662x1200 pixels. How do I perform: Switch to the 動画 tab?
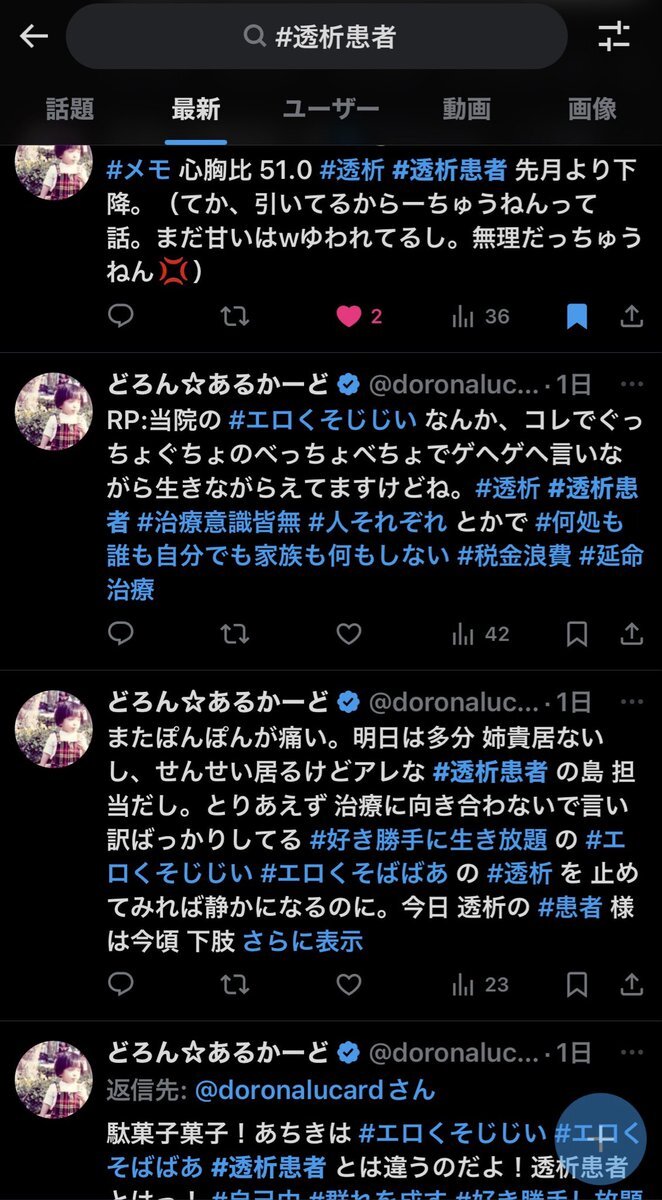pos(466,109)
